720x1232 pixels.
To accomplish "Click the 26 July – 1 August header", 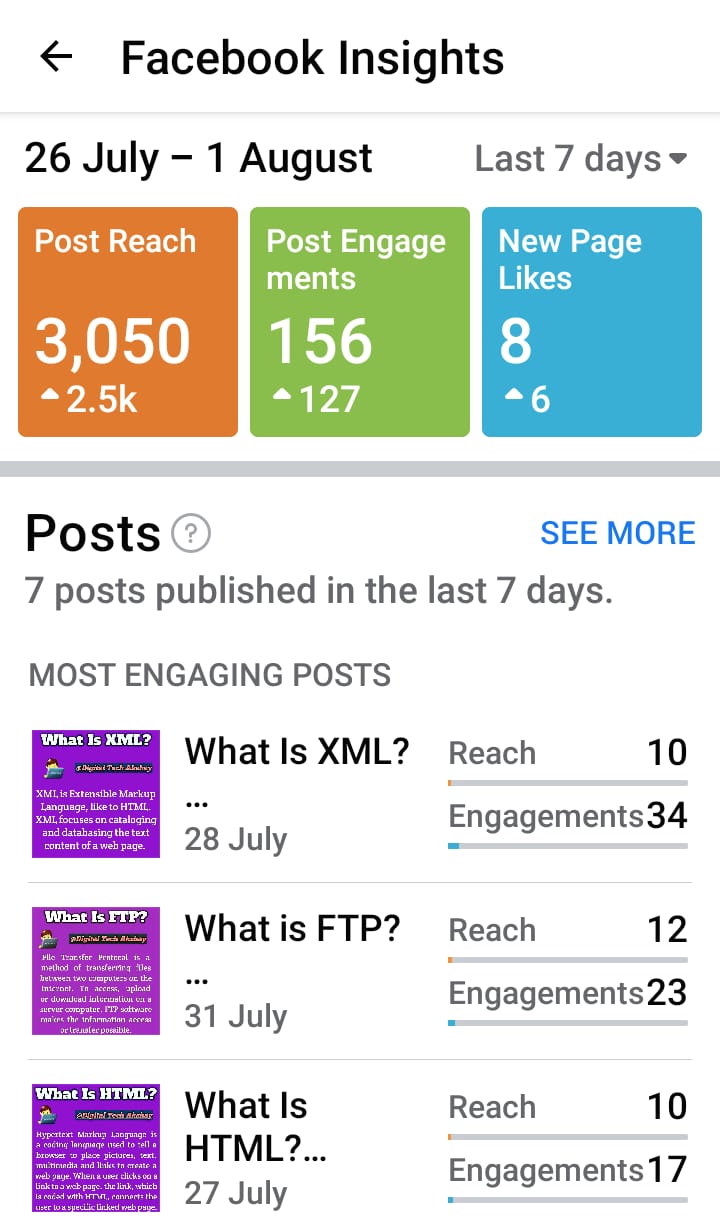I will 197,158.
